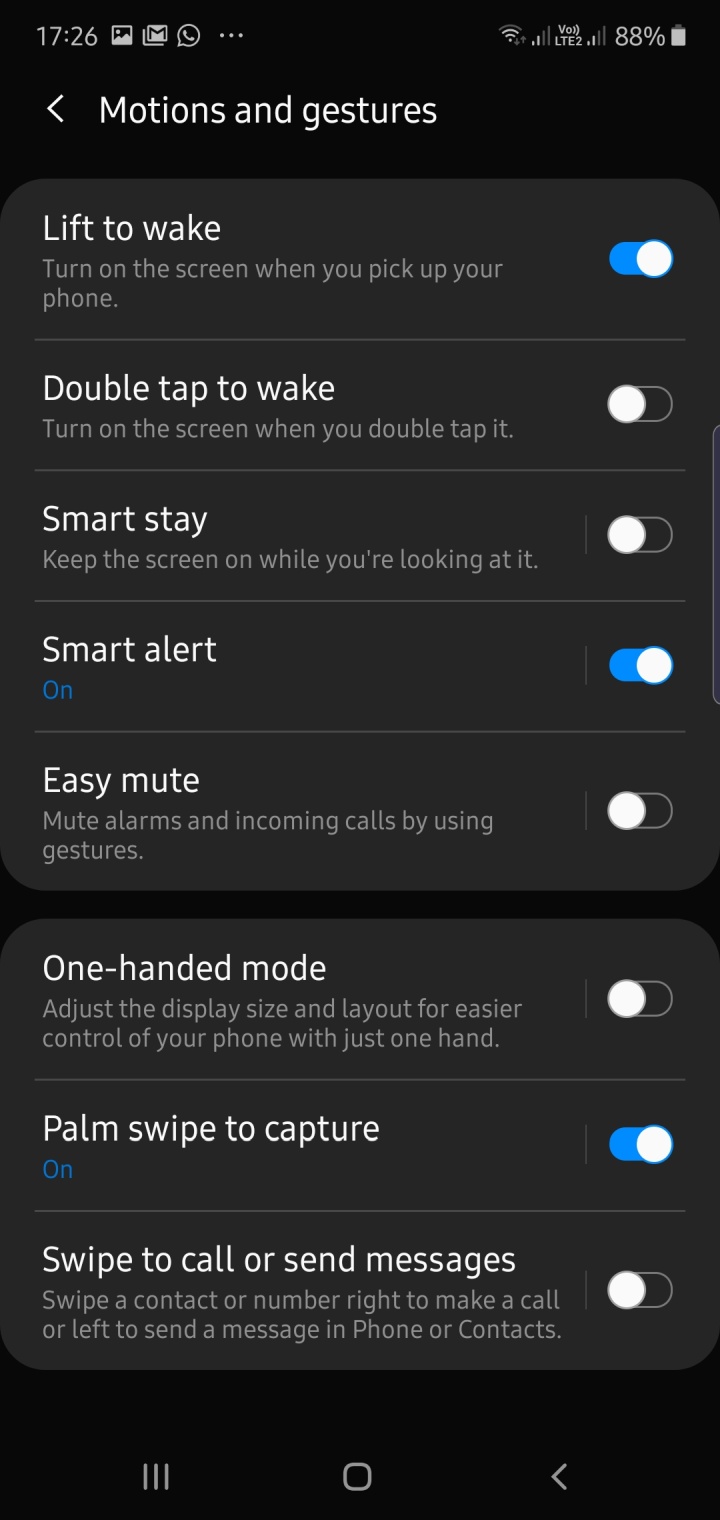720x1520 pixels.
Task: Open recent apps from navigation bar
Action: (x=156, y=1476)
